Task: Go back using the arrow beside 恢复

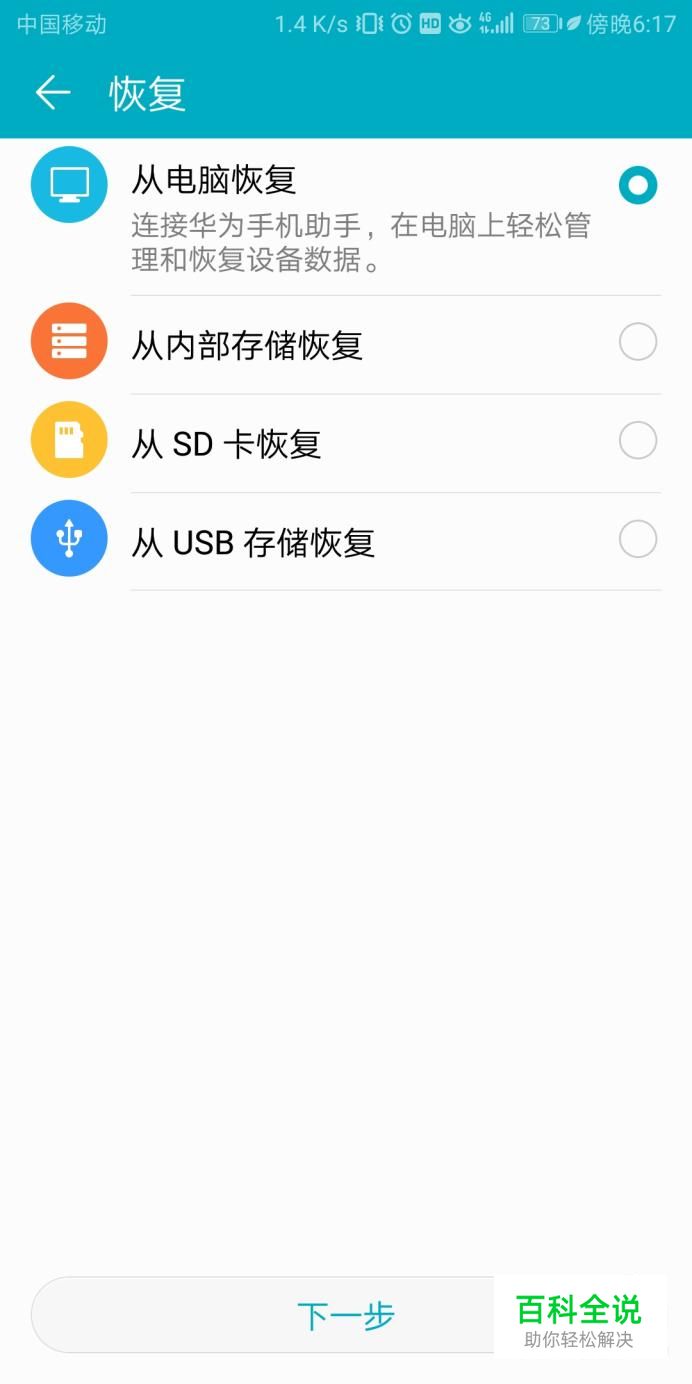Action: pos(53,93)
